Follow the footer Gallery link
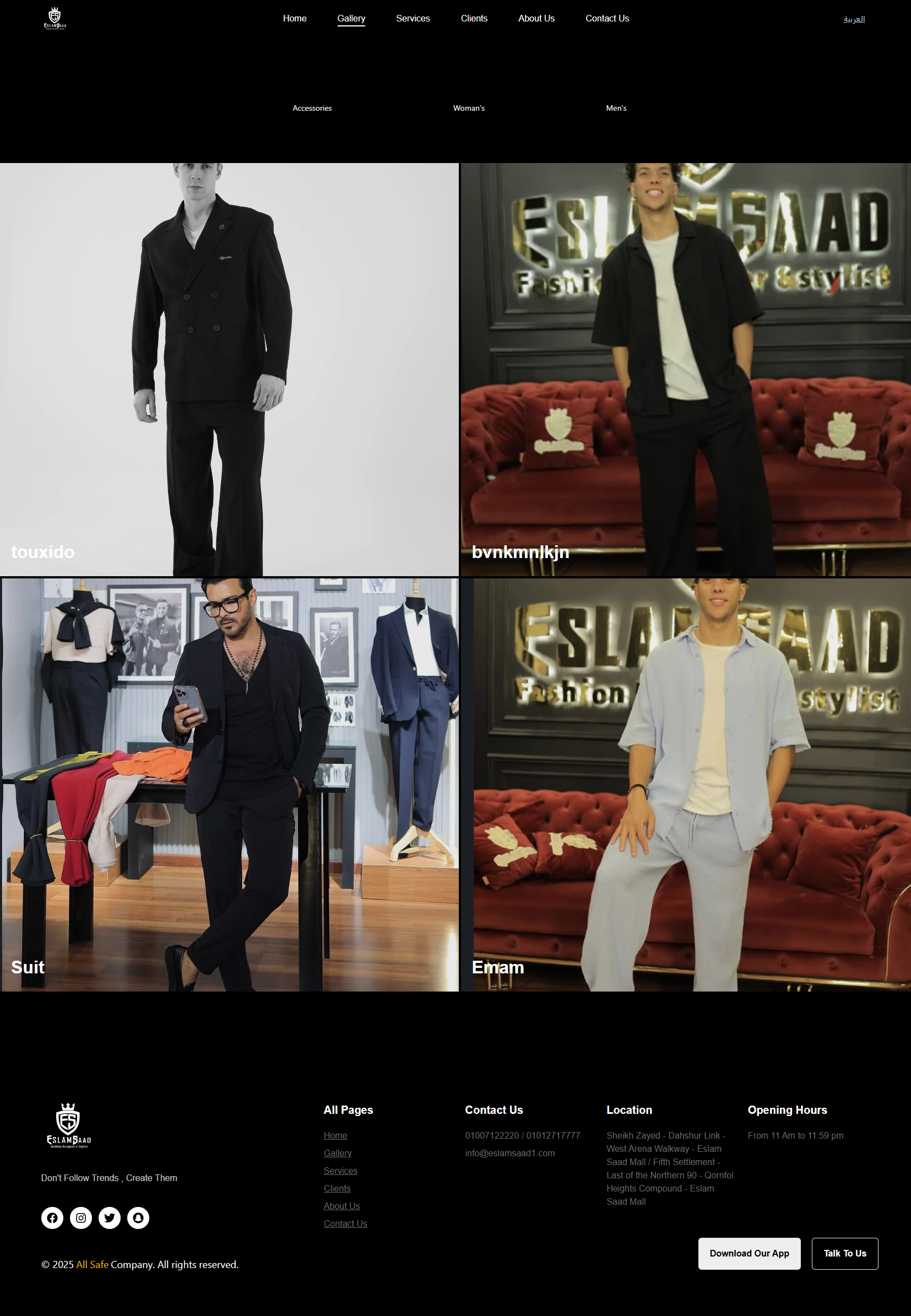911x1316 pixels. [337, 1153]
